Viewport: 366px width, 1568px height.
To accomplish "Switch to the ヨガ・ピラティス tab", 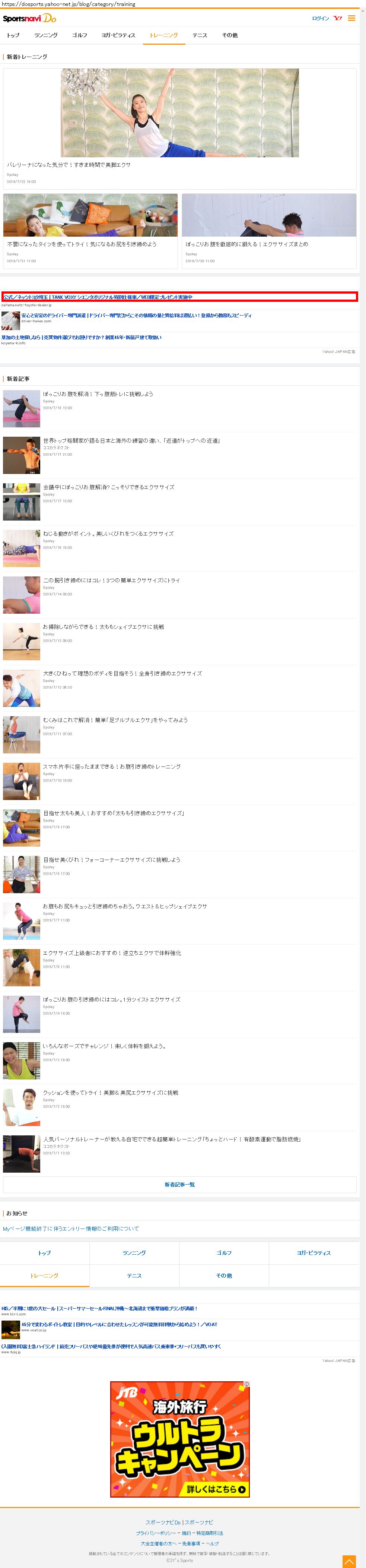I will coord(118,35).
